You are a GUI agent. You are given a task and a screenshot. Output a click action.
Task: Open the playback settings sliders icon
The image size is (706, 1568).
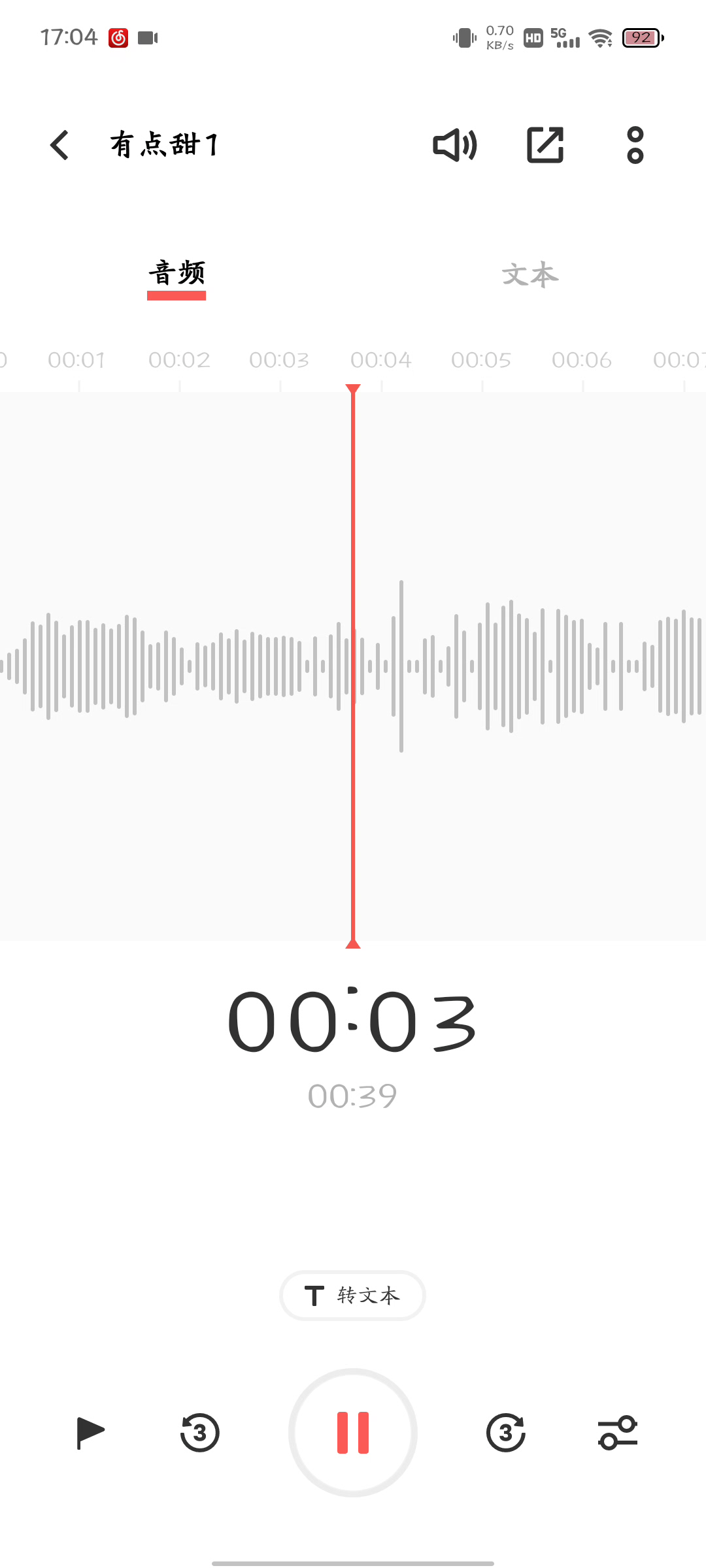tap(617, 1432)
